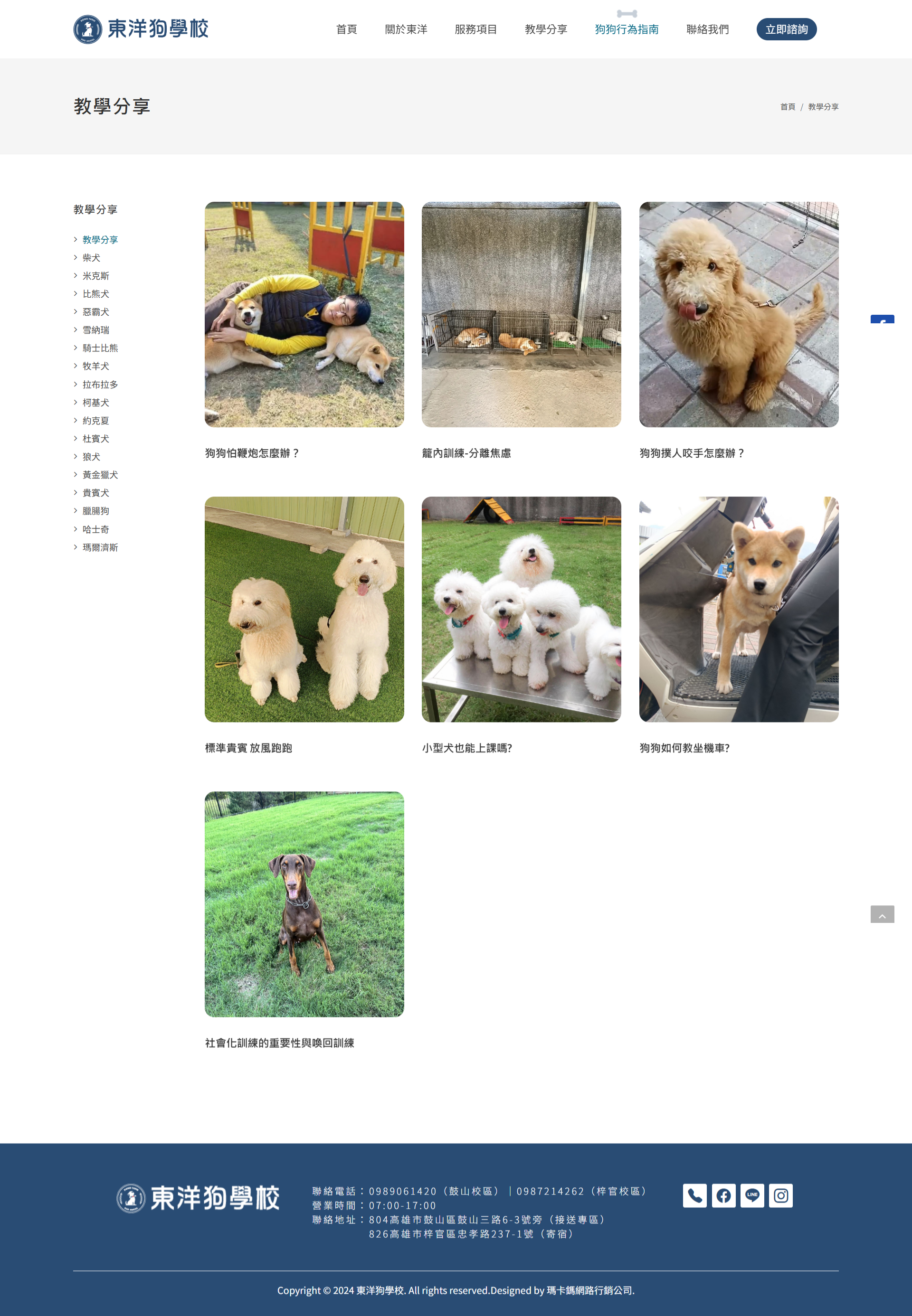View 社會化訓練的重要性與喚回訓練 post
The width and height of the screenshot is (912, 1316).
coord(279,1043)
